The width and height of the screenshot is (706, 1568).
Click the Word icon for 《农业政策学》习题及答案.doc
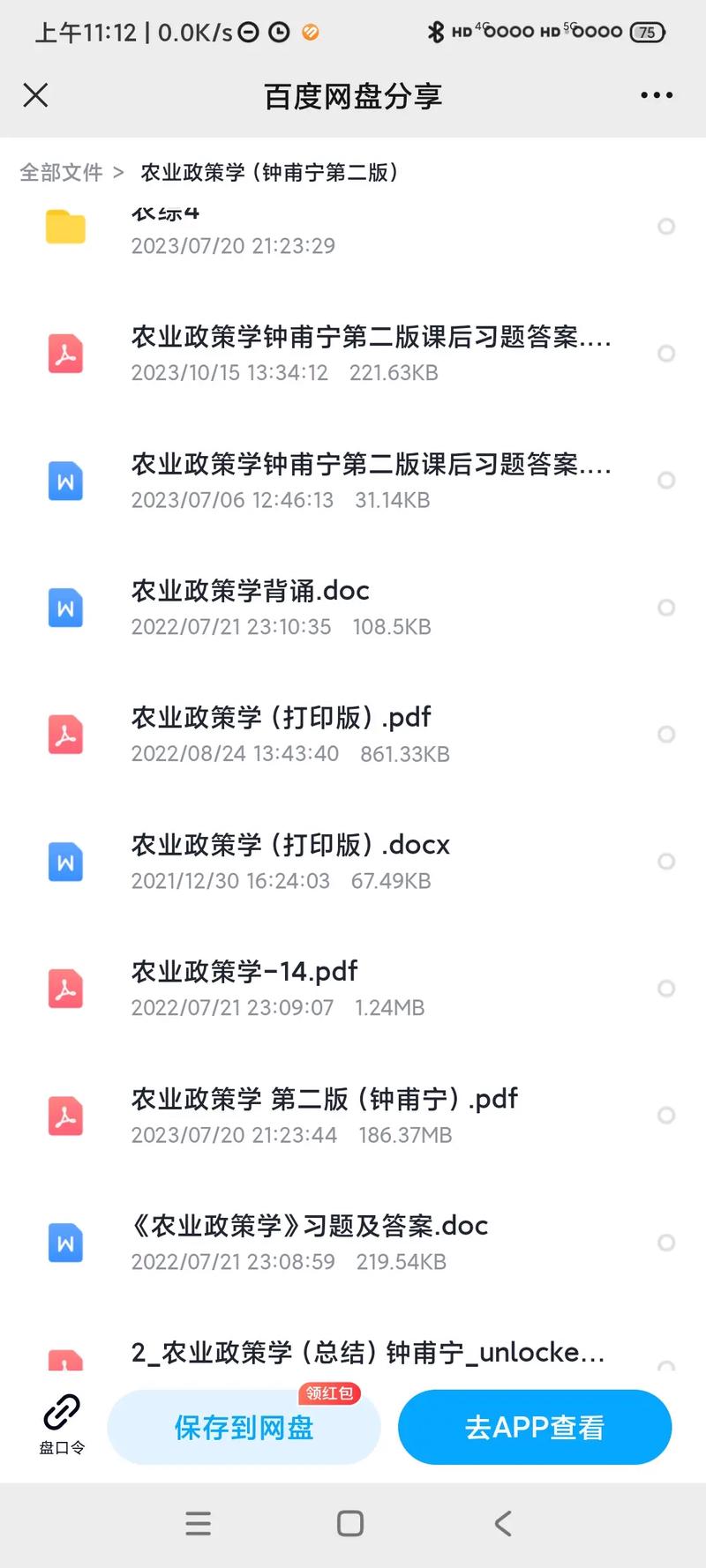[64, 1243]
